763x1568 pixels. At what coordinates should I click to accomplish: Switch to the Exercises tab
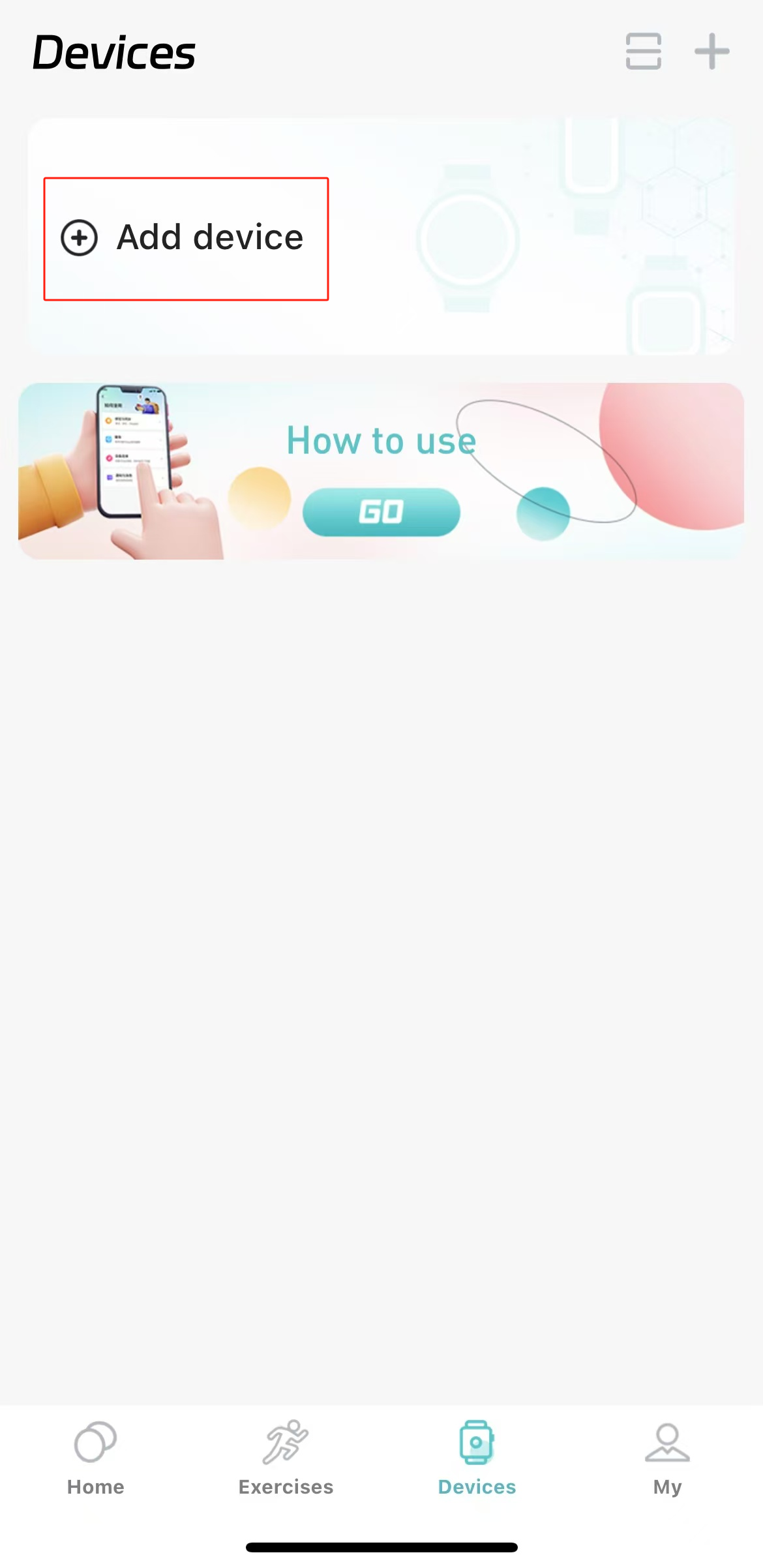(285, 1487)
